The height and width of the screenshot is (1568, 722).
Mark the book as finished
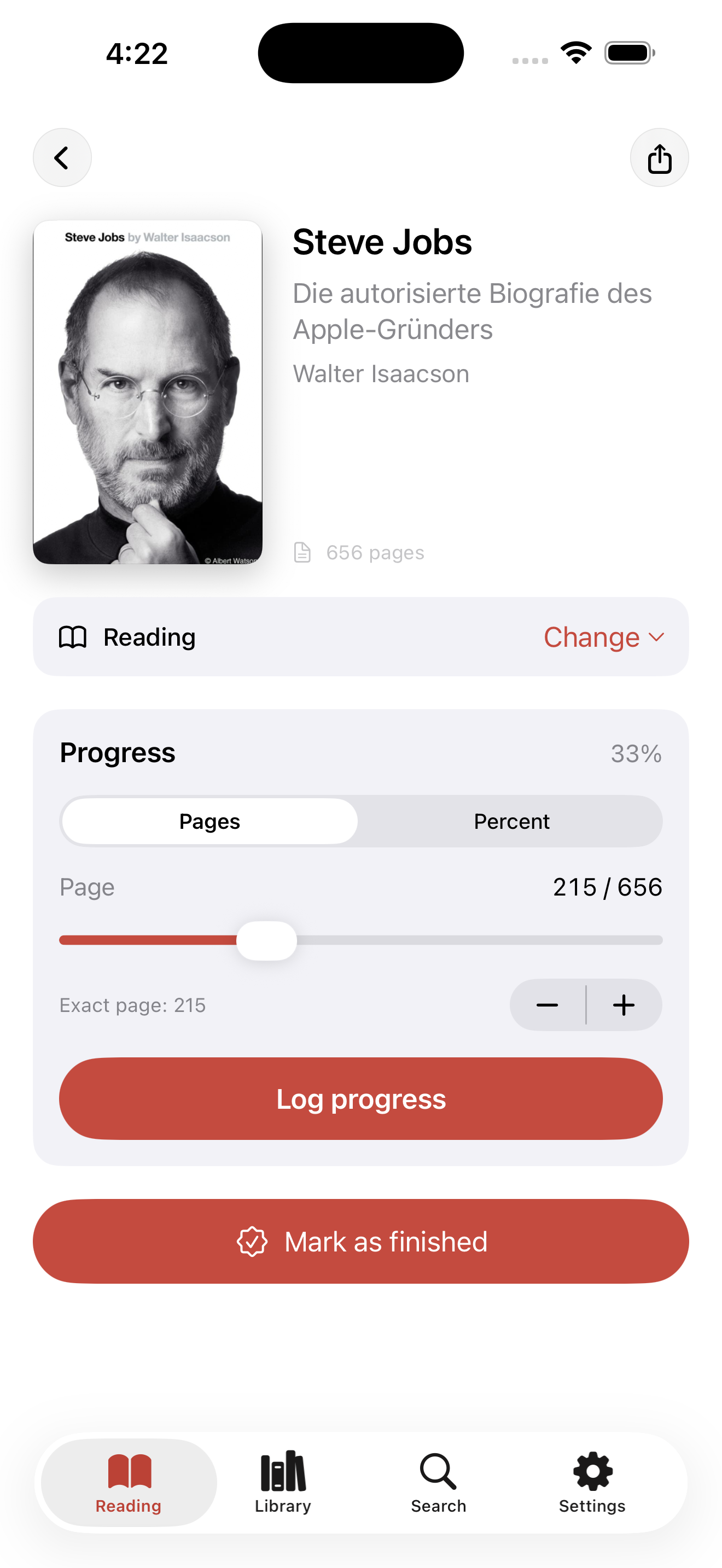(361, 1241)
